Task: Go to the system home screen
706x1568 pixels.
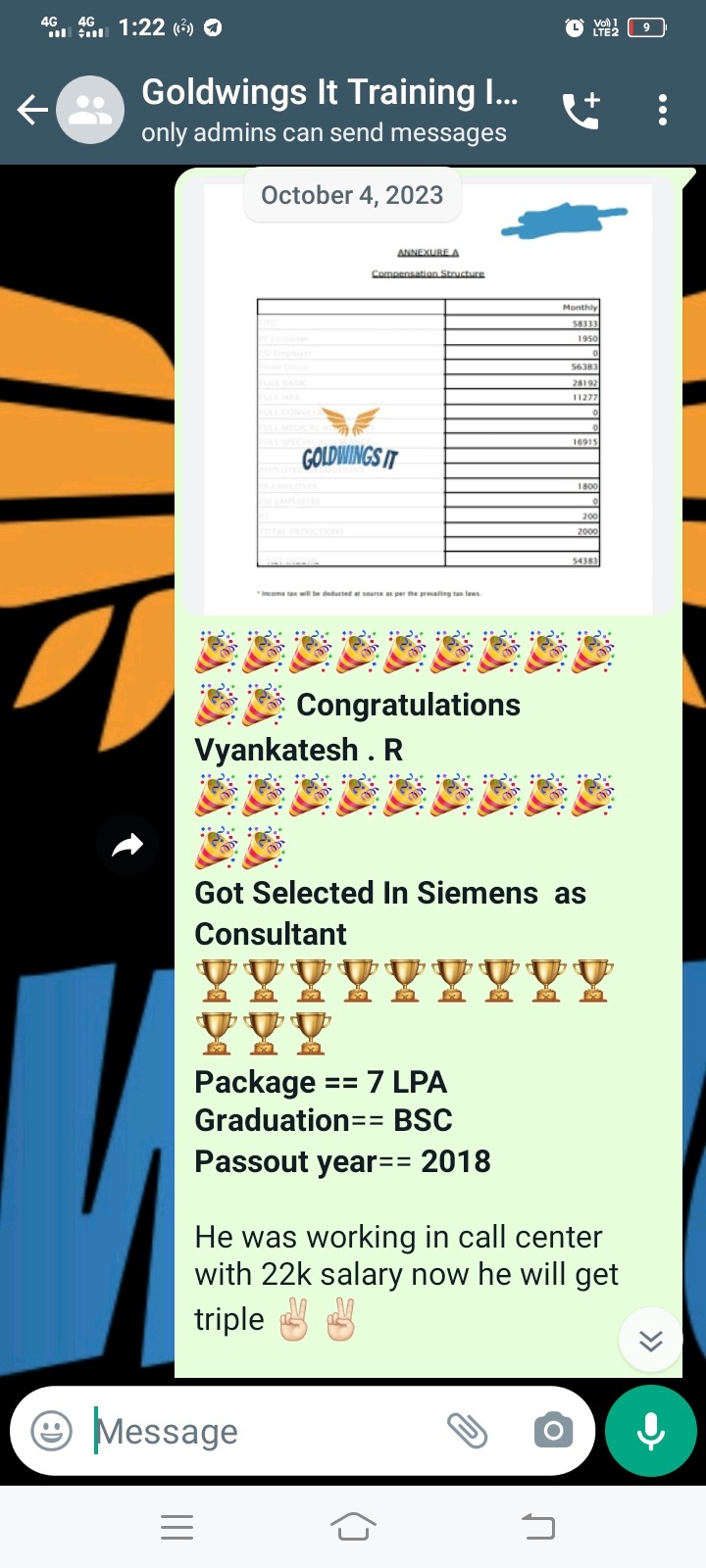Action: coord(353,1526)
